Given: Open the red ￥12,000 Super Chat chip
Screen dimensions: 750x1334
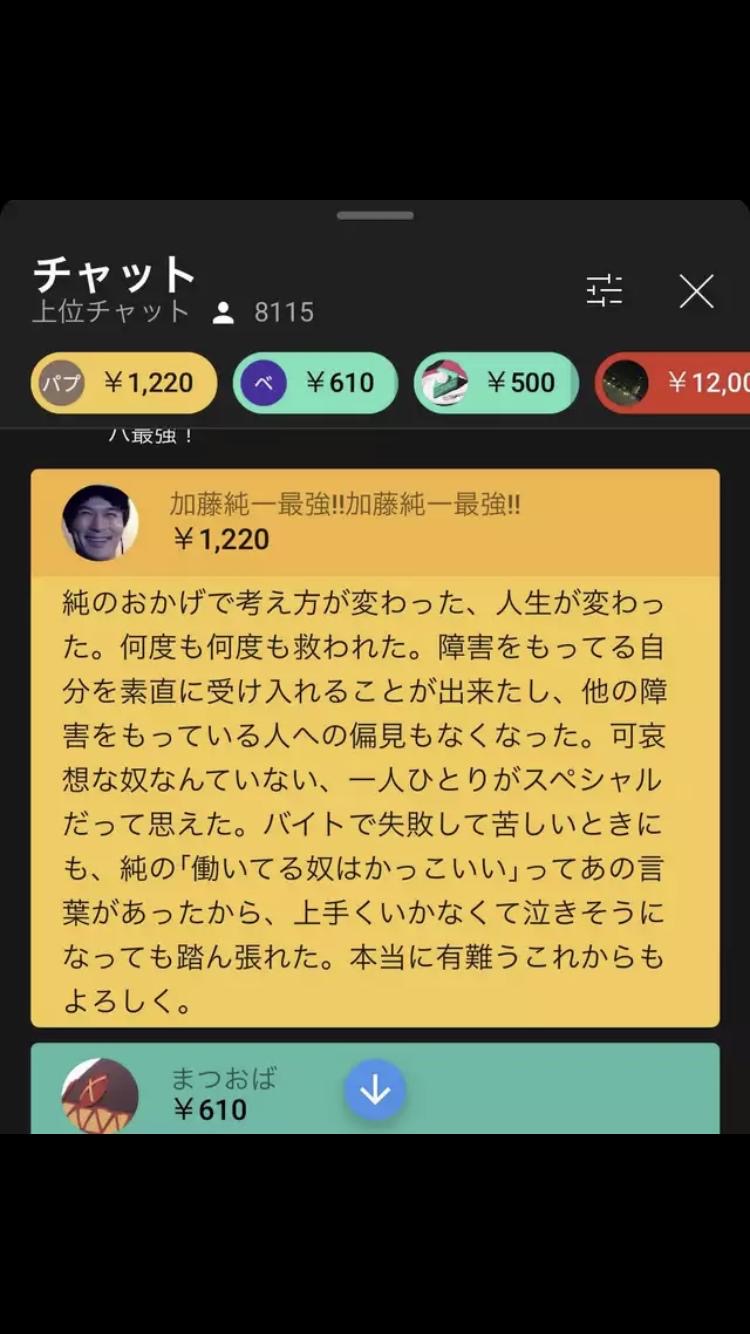Looking at the screenshot, I should click(675, 383).
